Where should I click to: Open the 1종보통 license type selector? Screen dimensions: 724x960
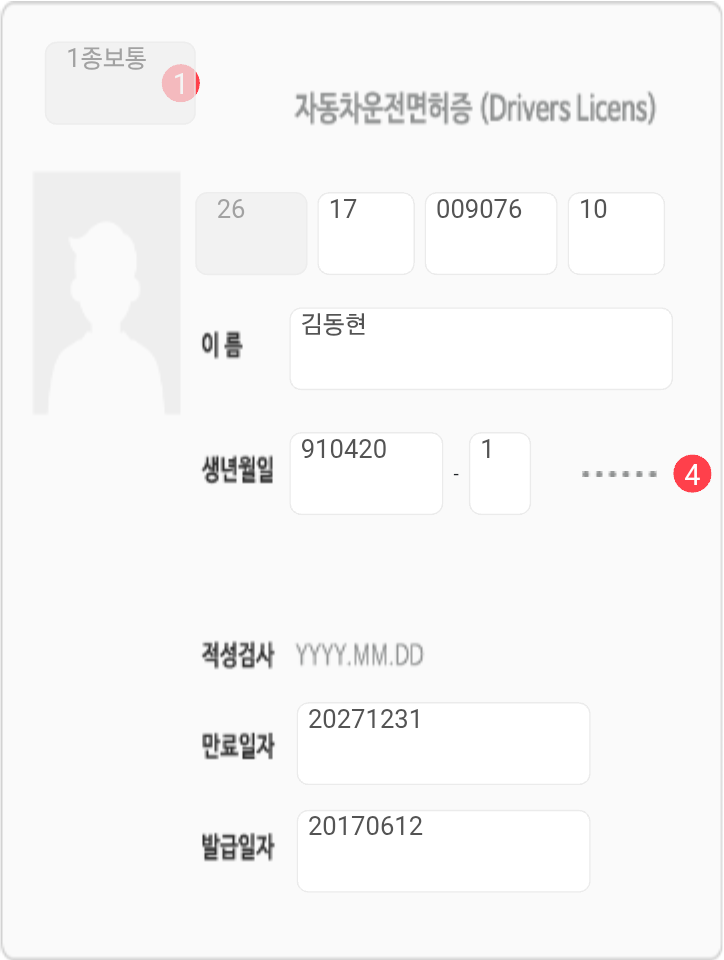(x=120, y=83)
